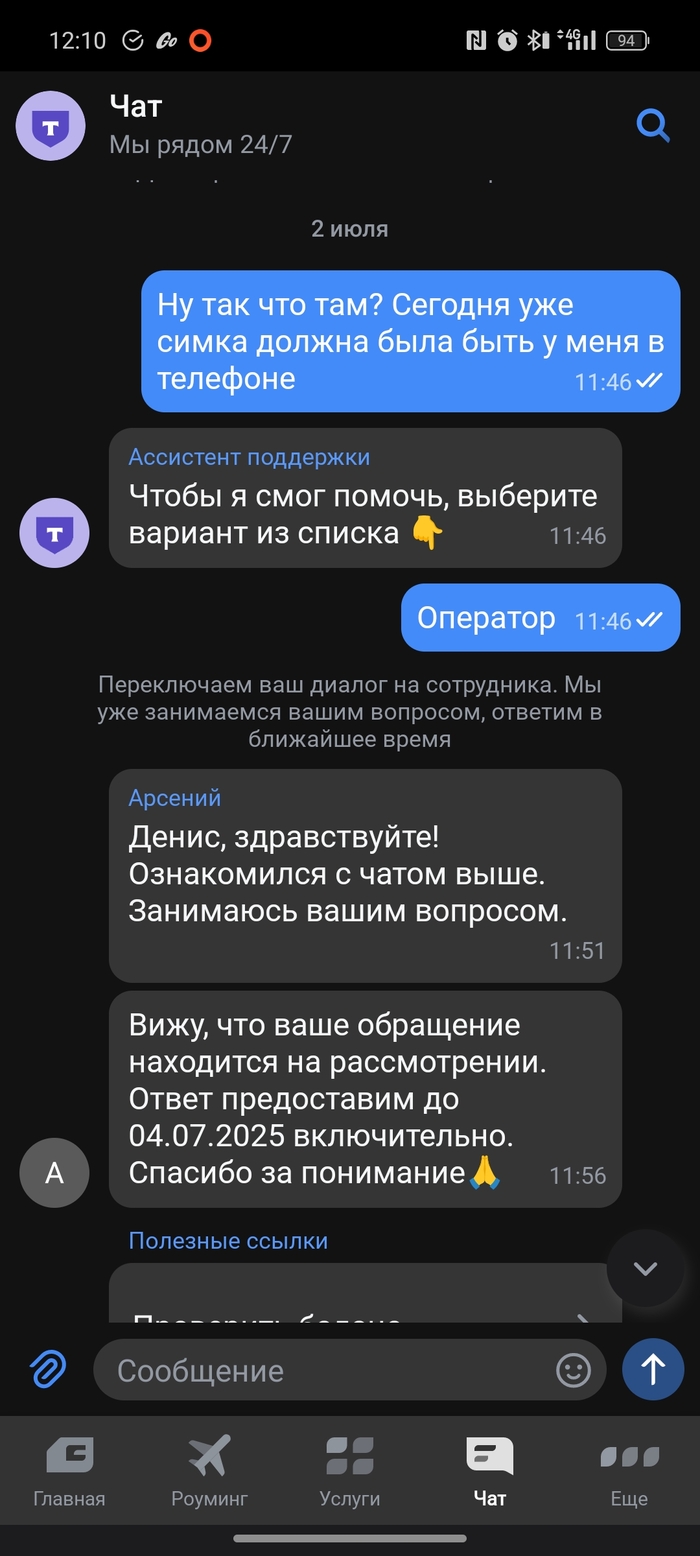Open the Роуминг tab
Image resolution: width=700 pixels, height=1556 pixels.
click(209, 1472)
